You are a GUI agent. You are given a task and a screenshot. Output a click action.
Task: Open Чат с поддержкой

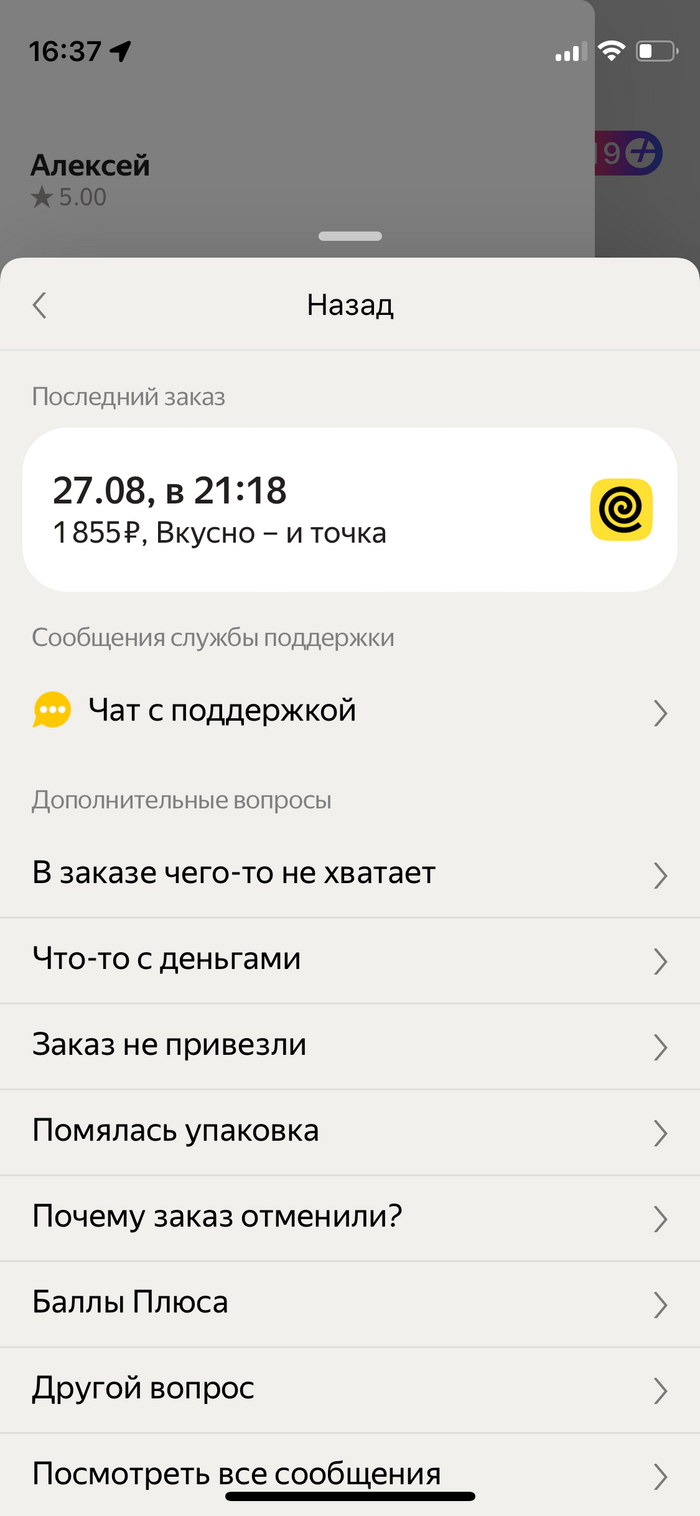coord(350,712)
